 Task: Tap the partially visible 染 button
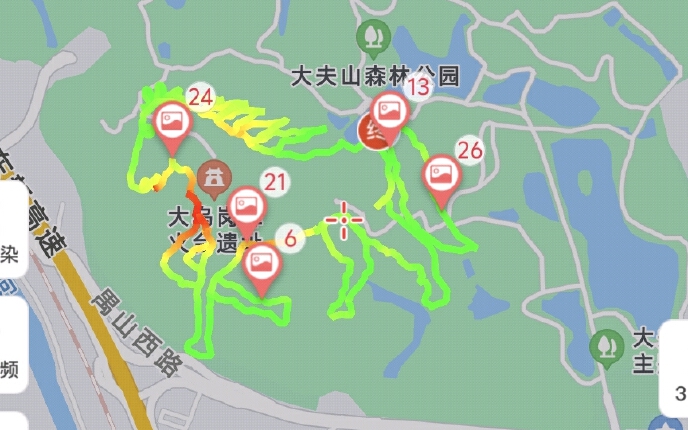12,252
